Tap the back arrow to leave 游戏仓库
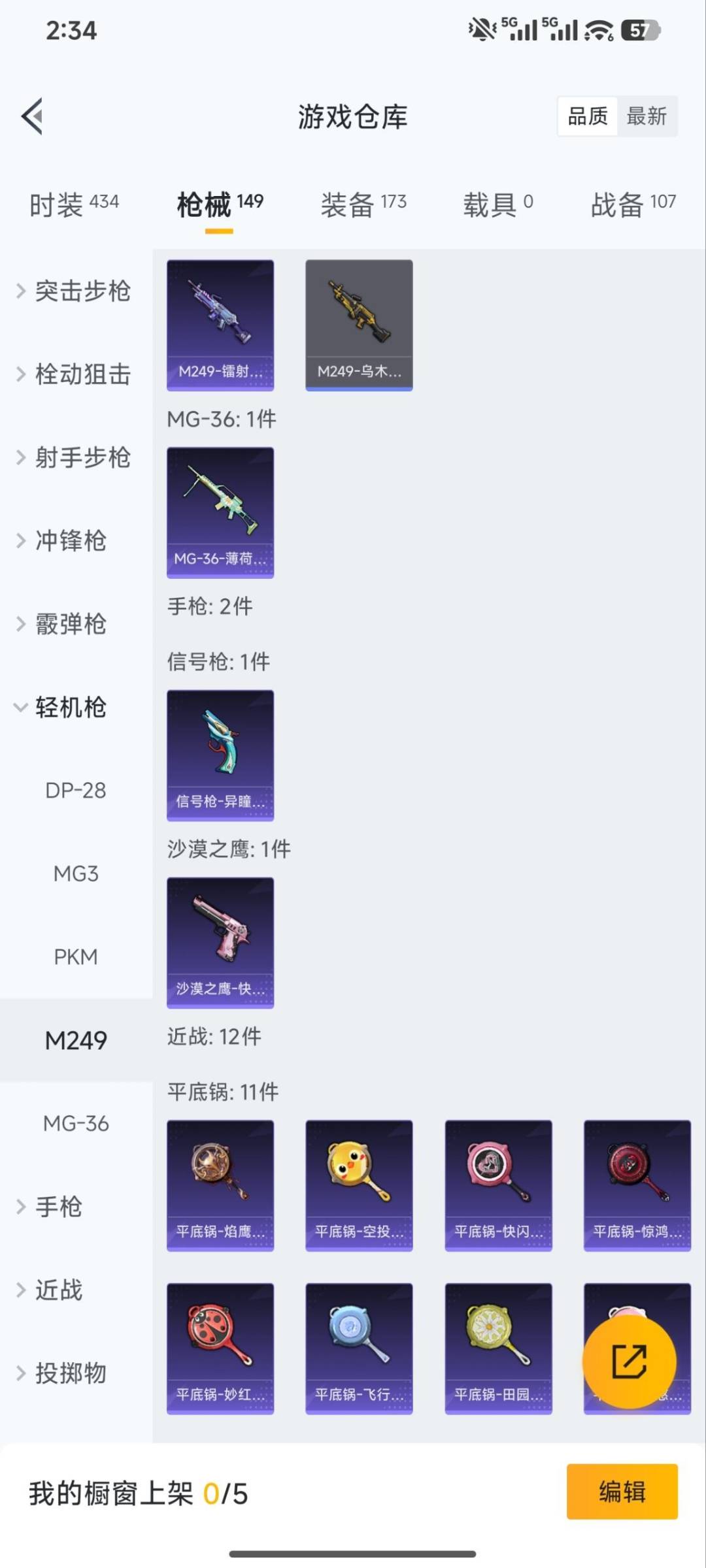The height and width of the screenshot is (1568, 706). (x=32, y=118)
